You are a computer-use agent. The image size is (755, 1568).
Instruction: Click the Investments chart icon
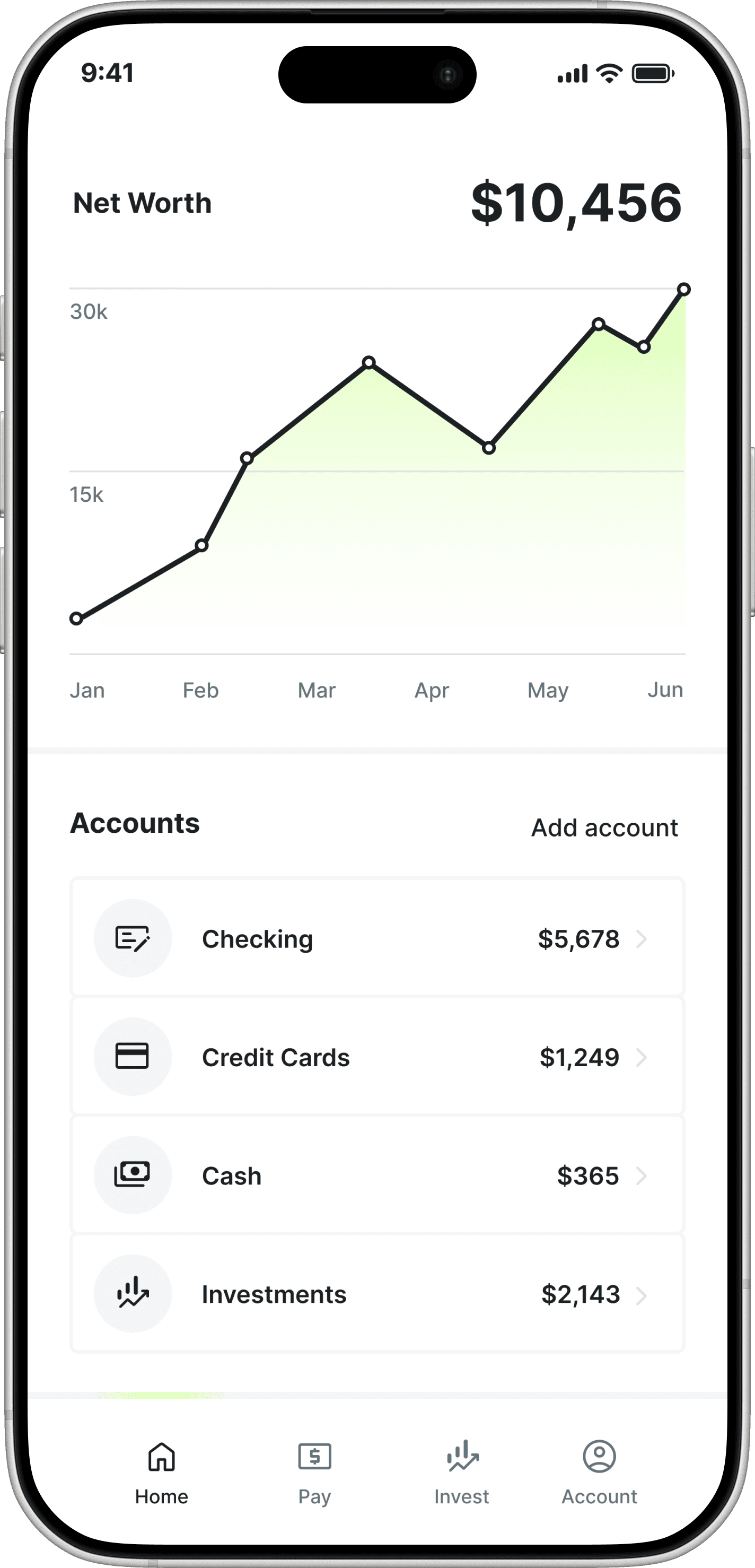click(x=133, y=1294)
